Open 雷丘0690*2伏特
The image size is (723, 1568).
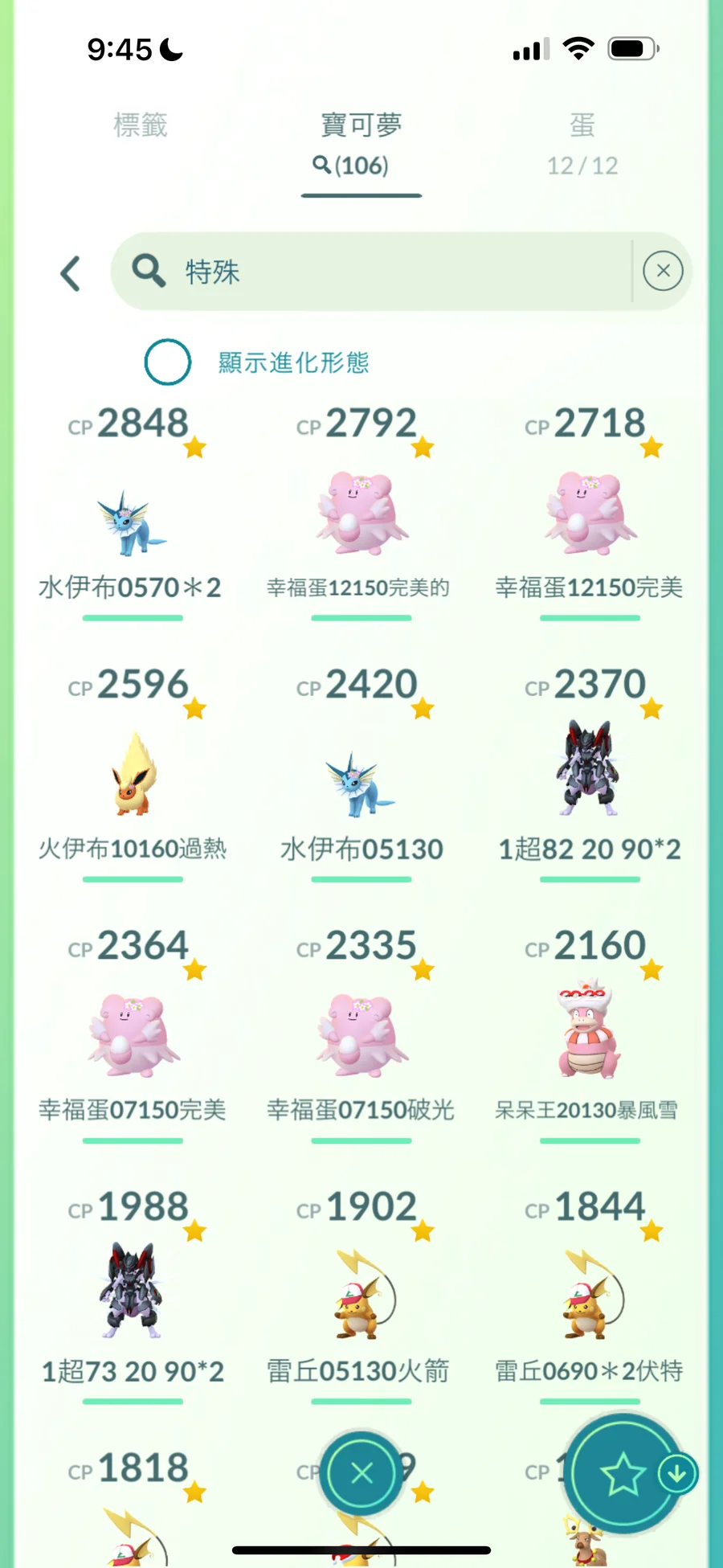pos(589,1296)
